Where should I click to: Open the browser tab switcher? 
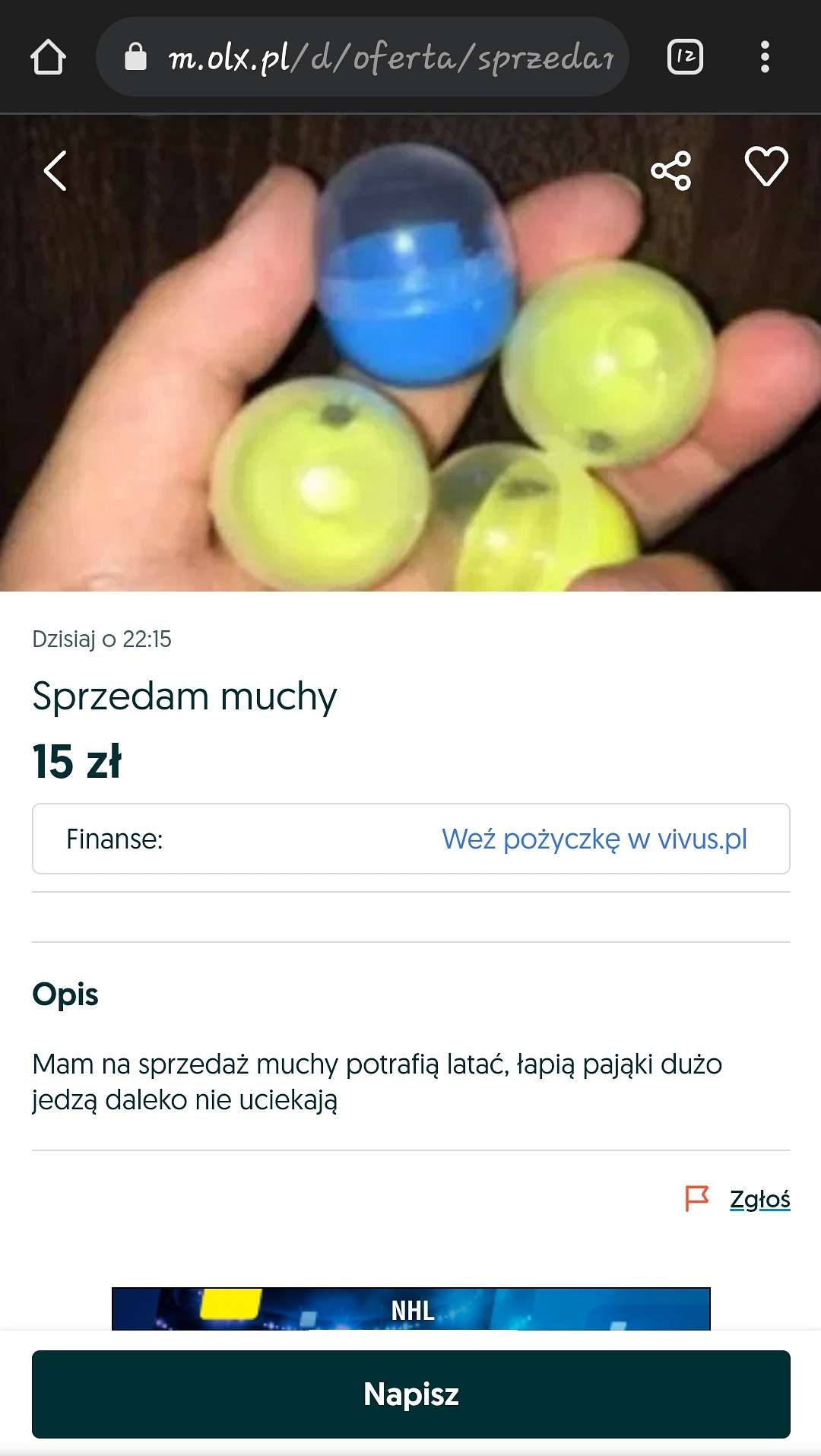[685, 57]
